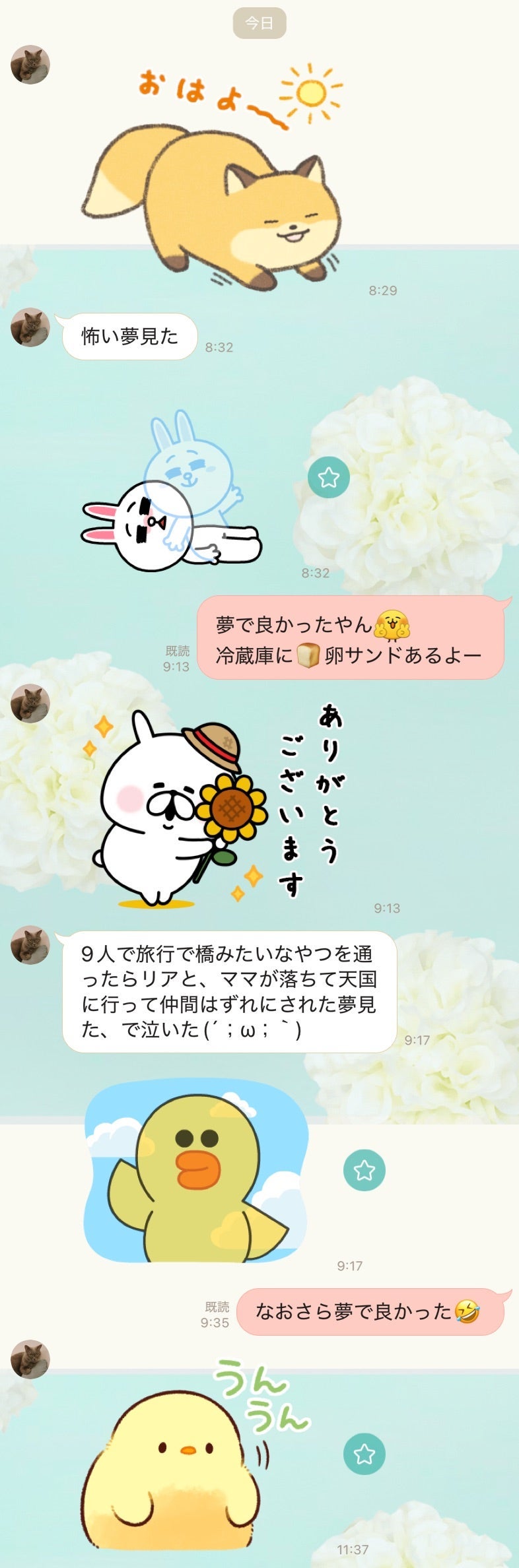Tap the star icon beside the Sally duck sticker

pos(364,1171)
